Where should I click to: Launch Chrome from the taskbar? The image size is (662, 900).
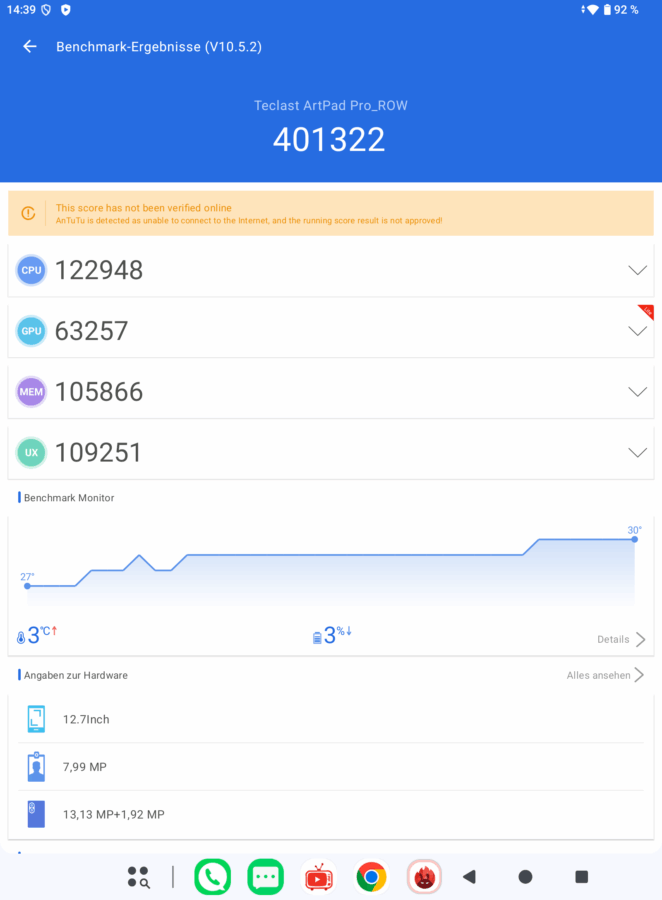371,877
